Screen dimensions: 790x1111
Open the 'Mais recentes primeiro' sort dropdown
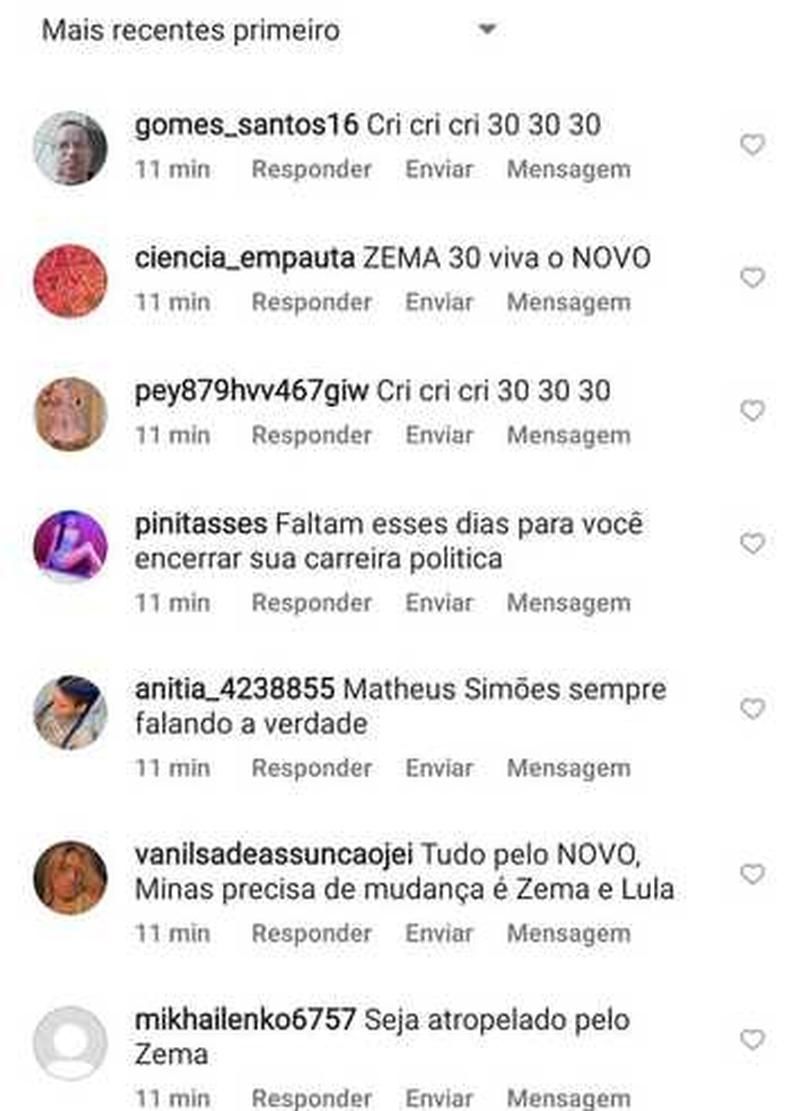point(487,30)
